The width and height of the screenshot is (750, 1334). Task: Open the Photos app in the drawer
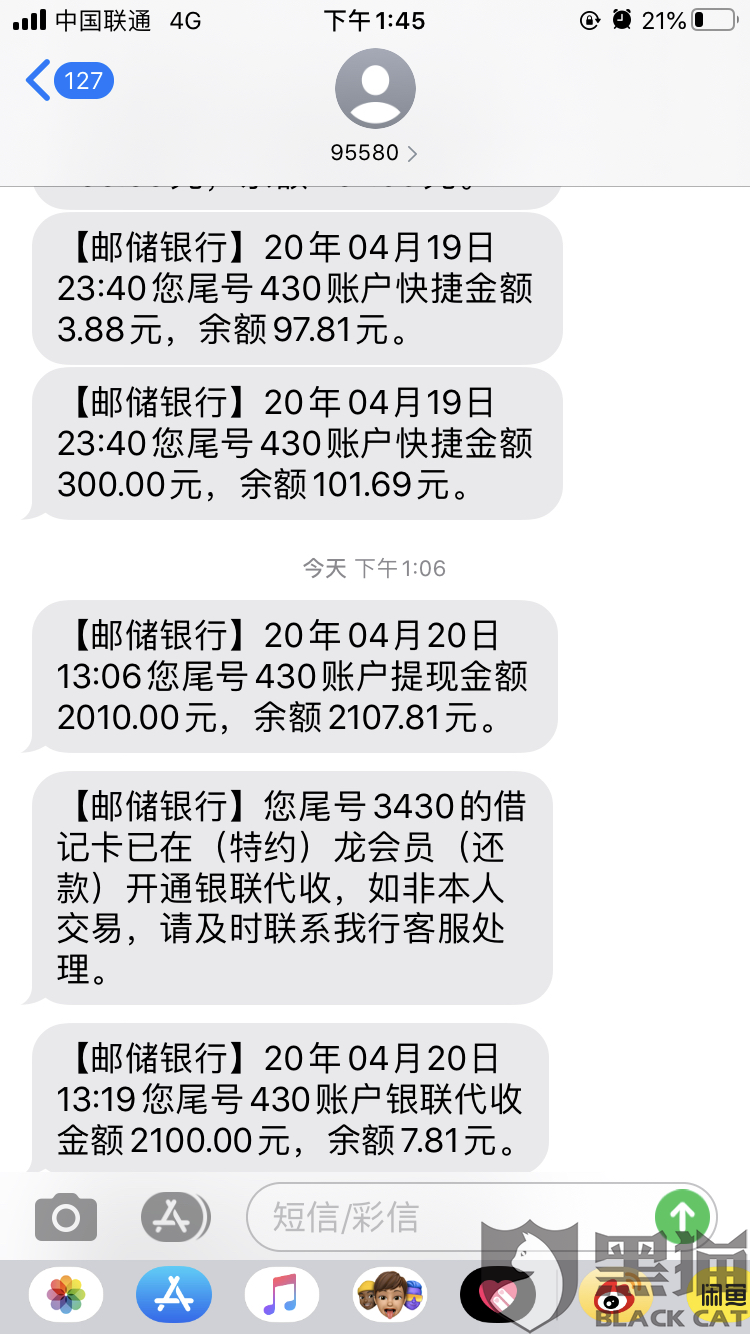click(66, 1296)
